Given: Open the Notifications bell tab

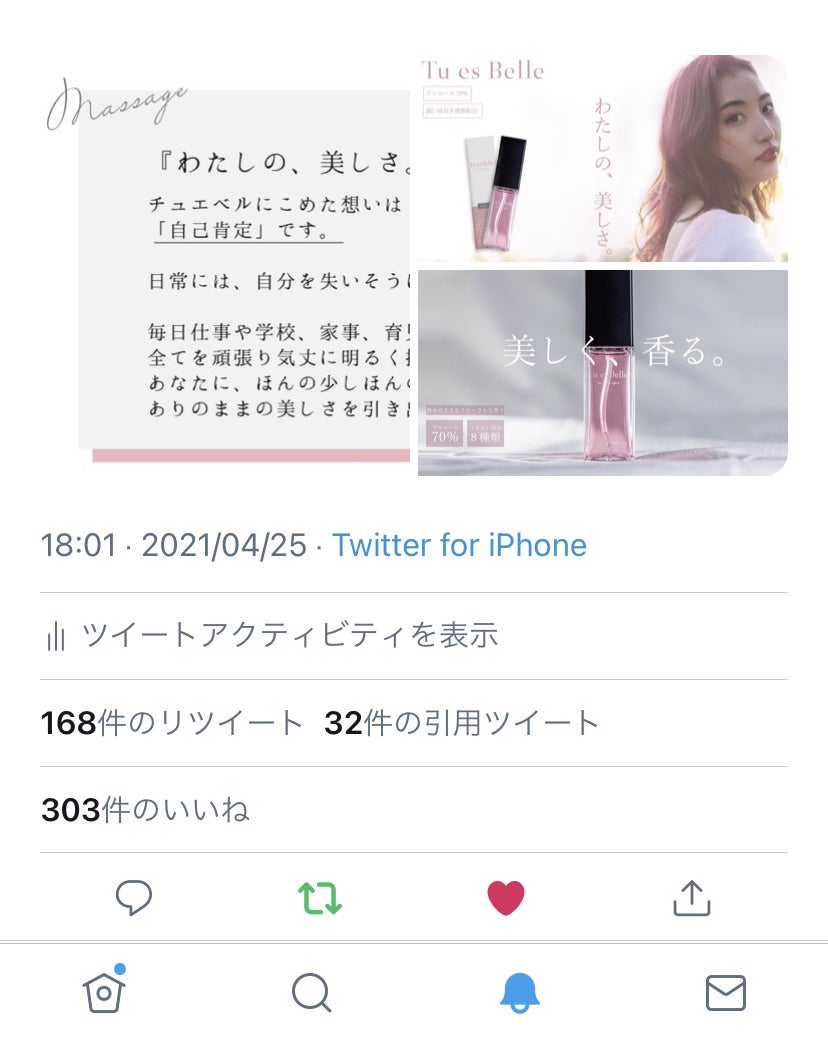Looking at the screenshot, I should pos(519,992).
